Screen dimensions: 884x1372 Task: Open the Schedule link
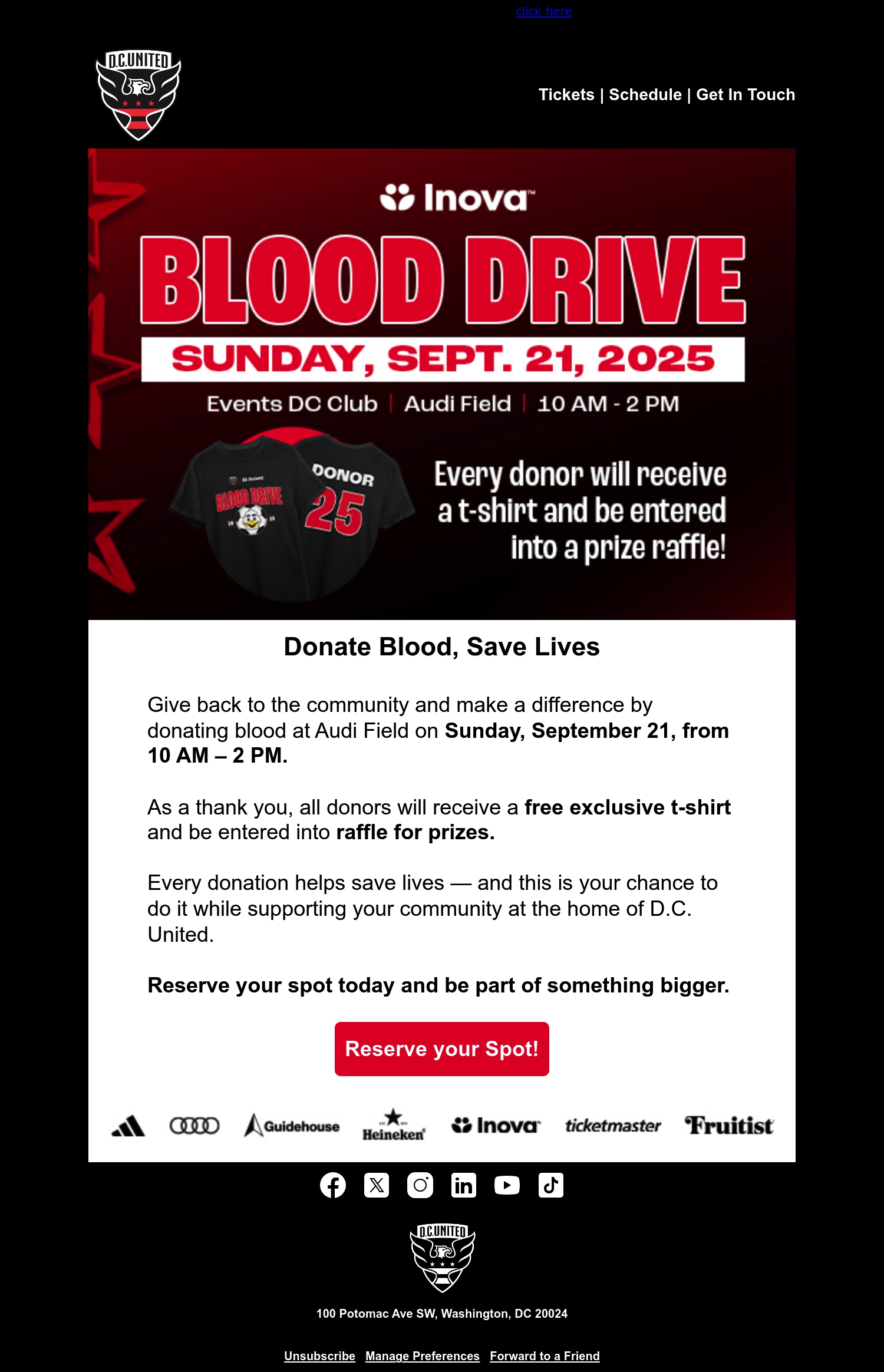(645, 95)
